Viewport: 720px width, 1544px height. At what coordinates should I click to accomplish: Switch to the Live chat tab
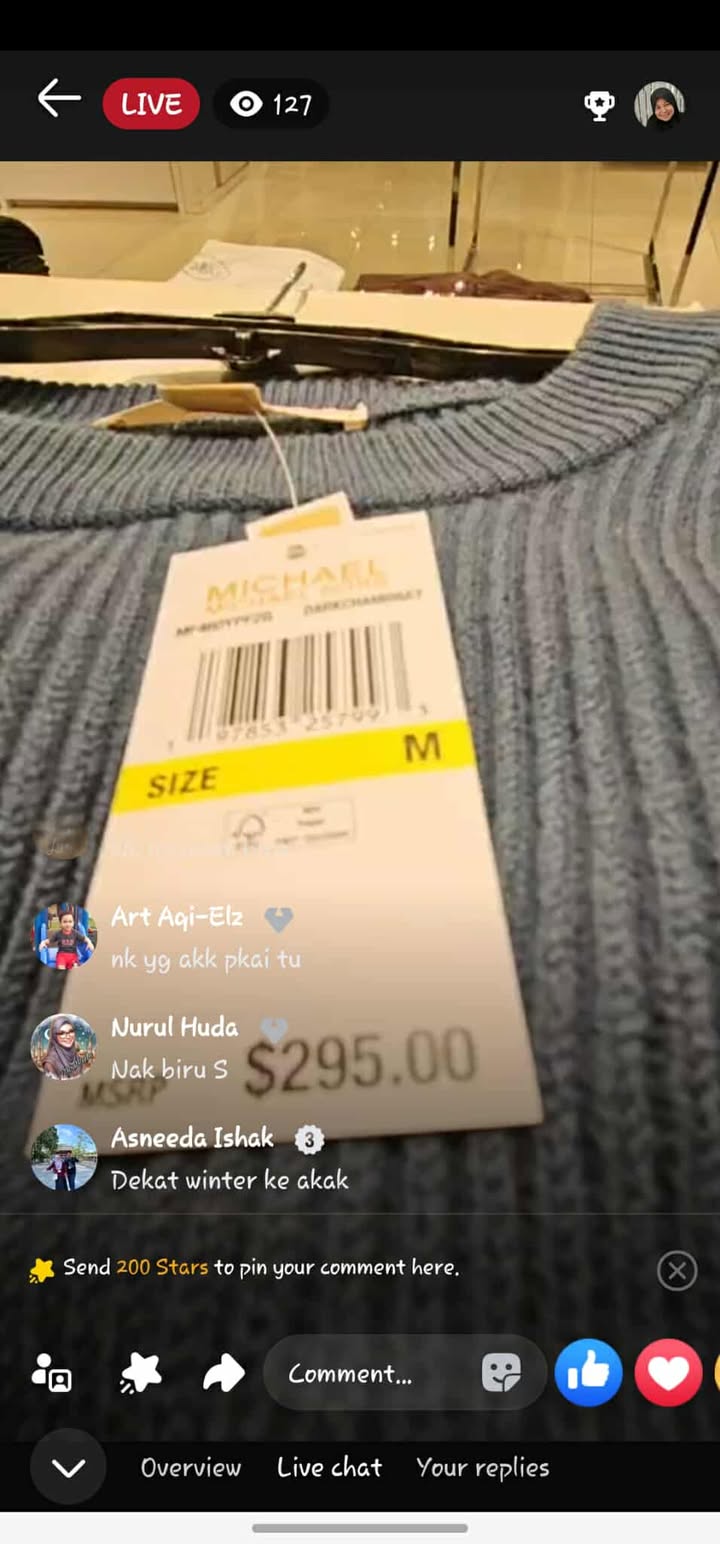click(x=329, y=1467)
